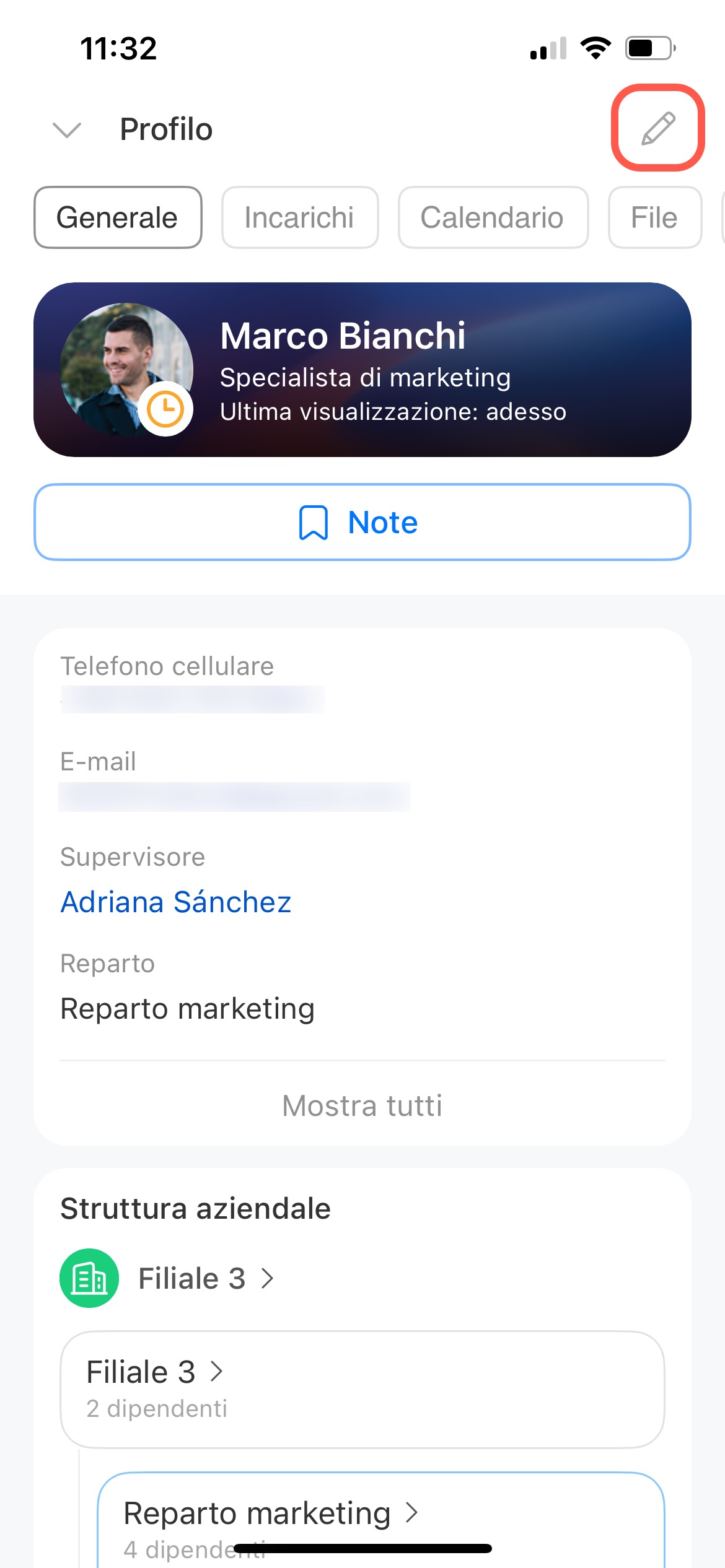Tap the pencil icon to edit the profile

[657, 128]
